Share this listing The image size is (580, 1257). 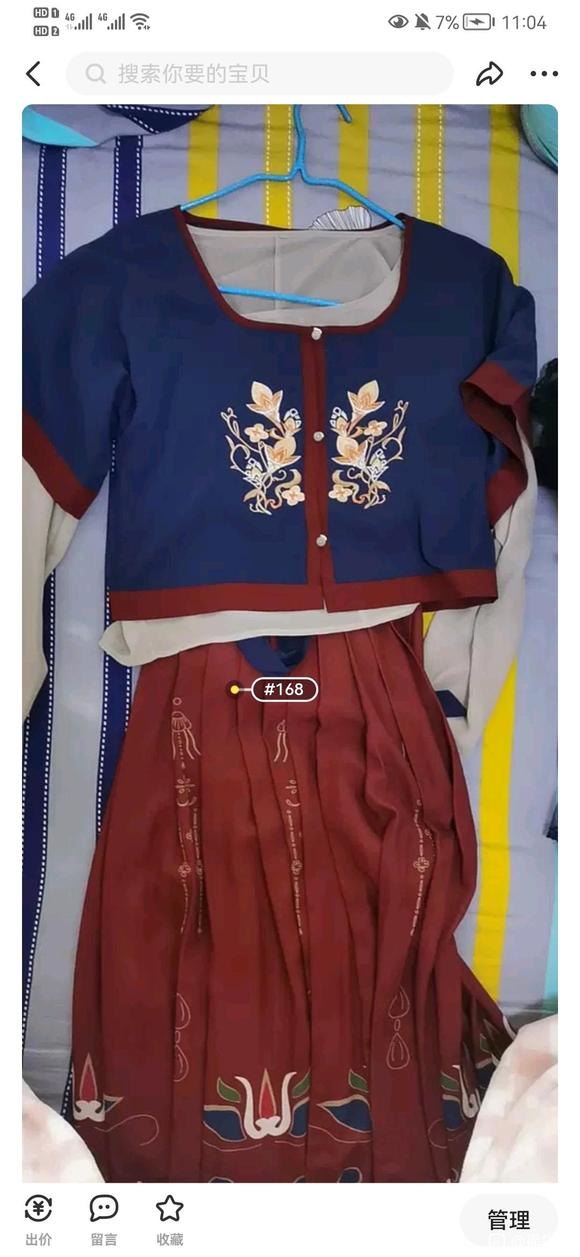[489, 74]
